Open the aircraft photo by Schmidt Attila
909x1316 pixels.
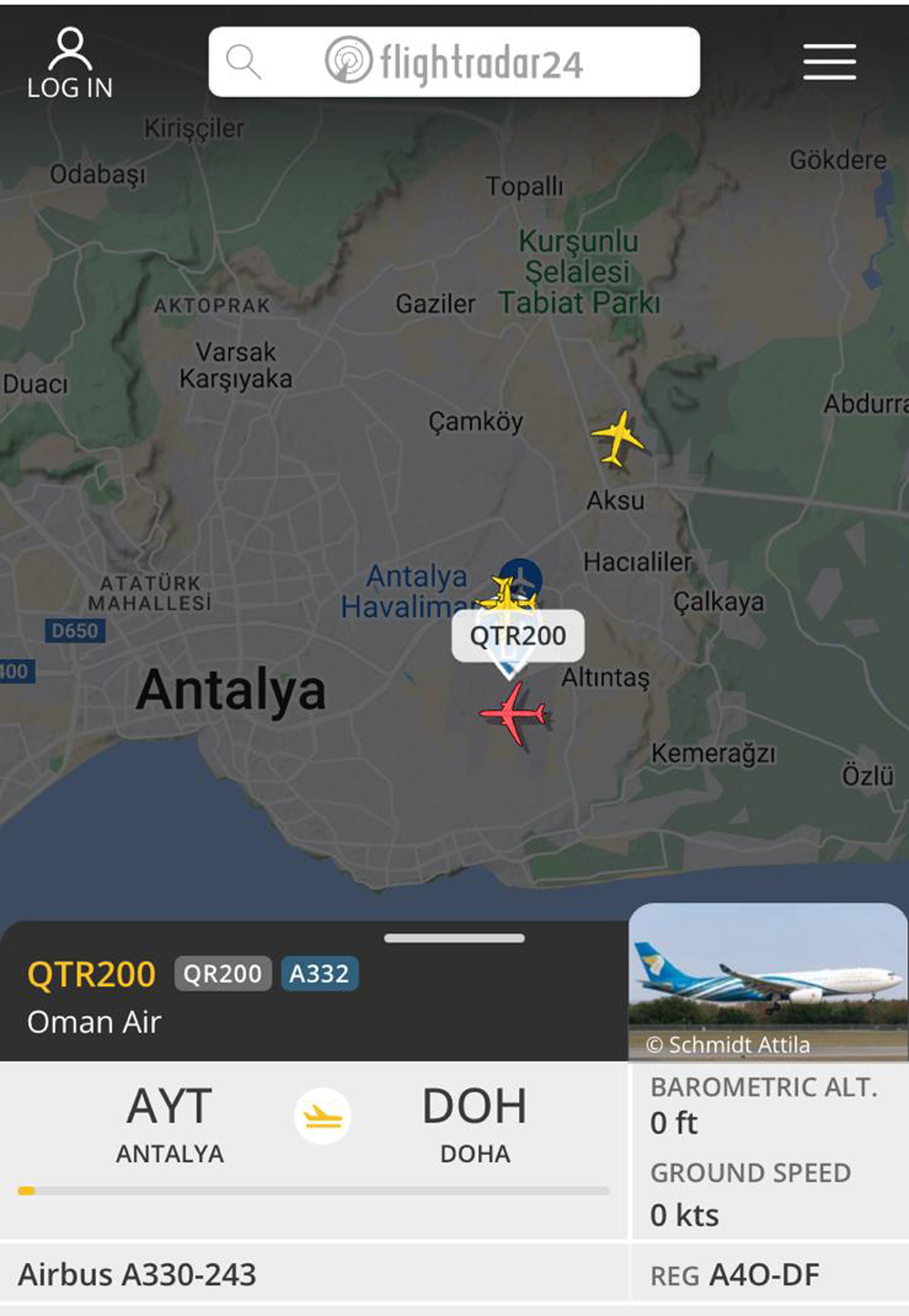pos(768,982)
